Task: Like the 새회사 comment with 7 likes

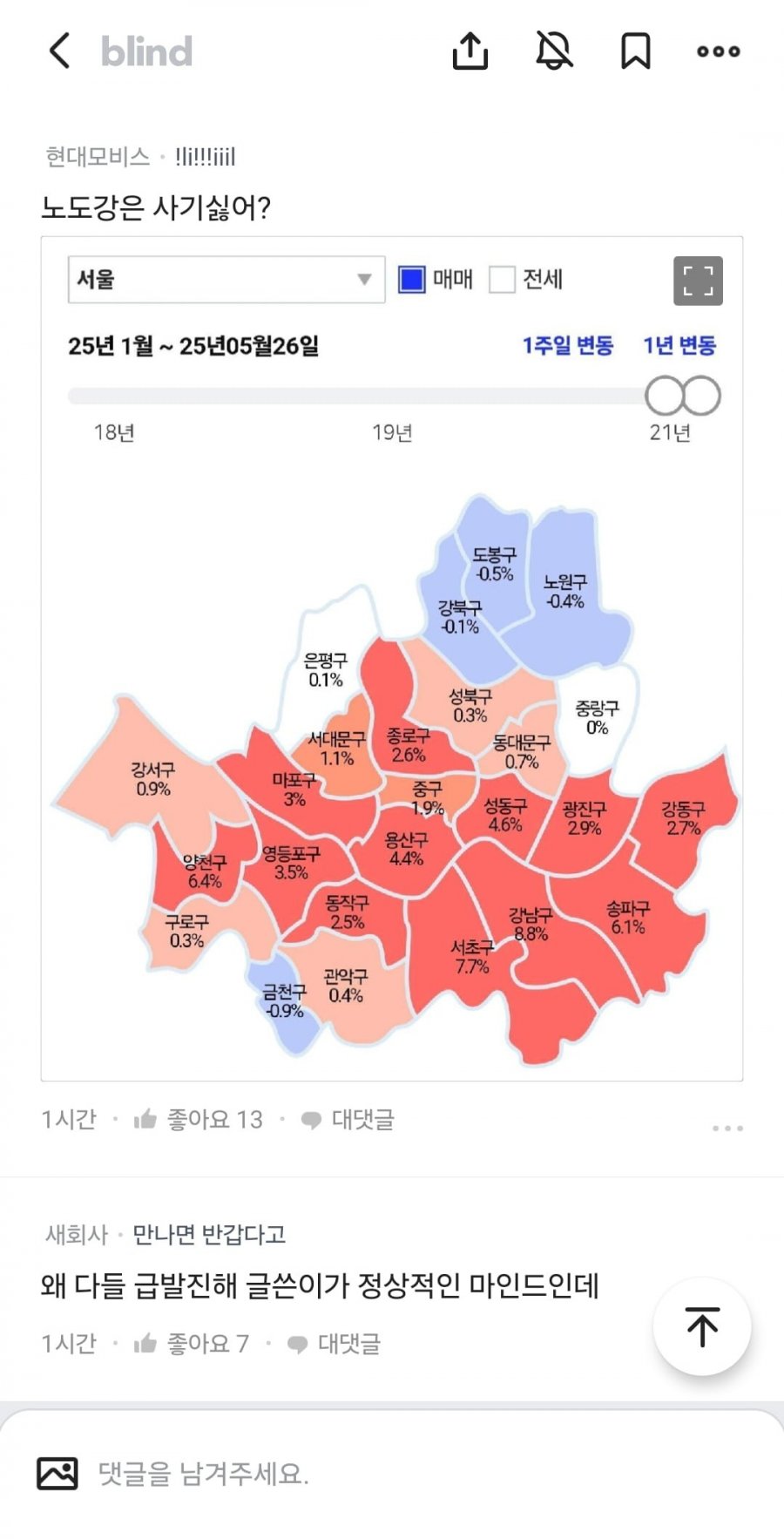Action: [x=192, y=1344]
